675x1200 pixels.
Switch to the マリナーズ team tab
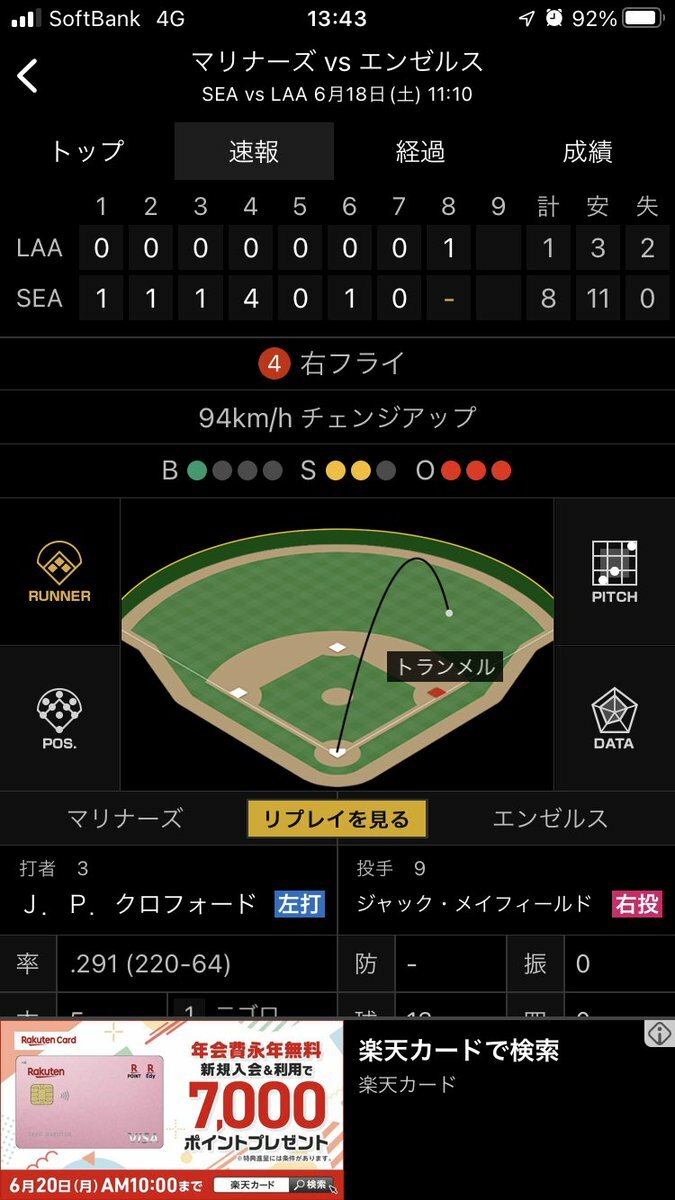coord(124,819)
